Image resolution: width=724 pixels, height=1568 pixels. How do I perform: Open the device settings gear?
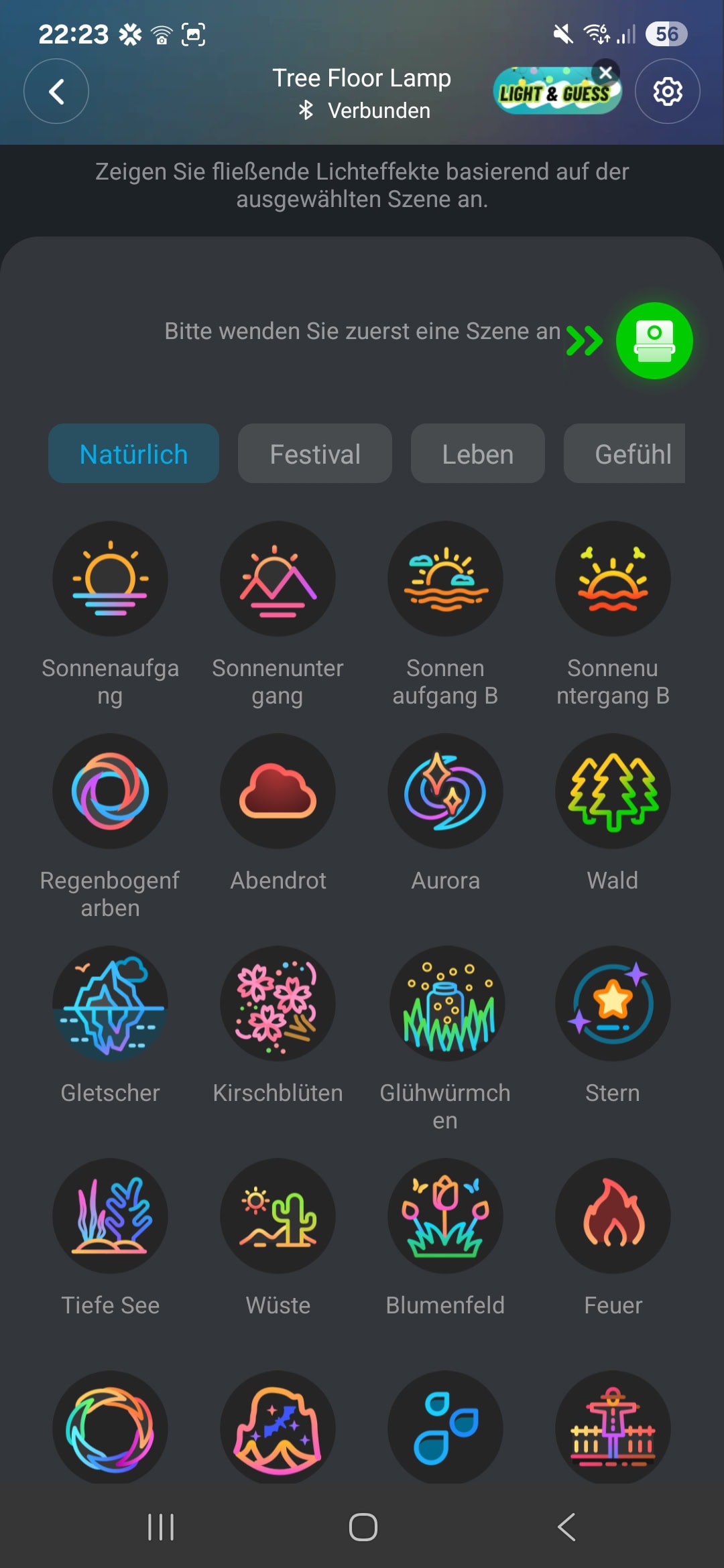tap(668, 91)
